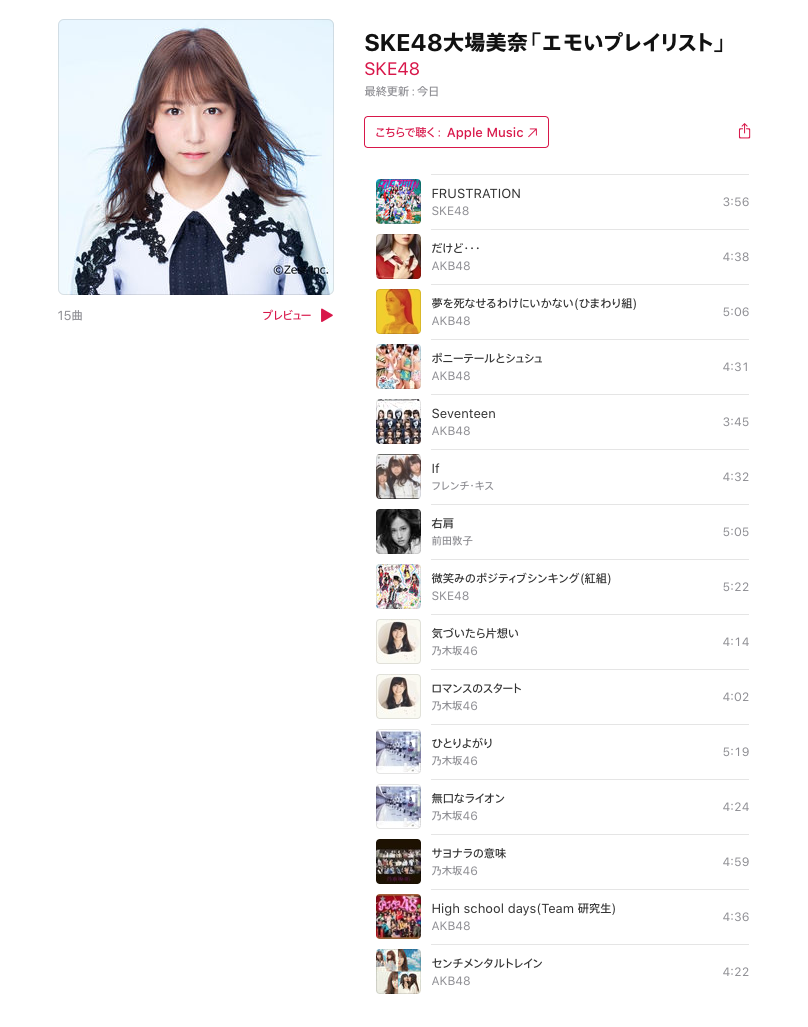This screenshot has width=808, height=1027.
Task: Select the track だけど…
Action: 562,257
